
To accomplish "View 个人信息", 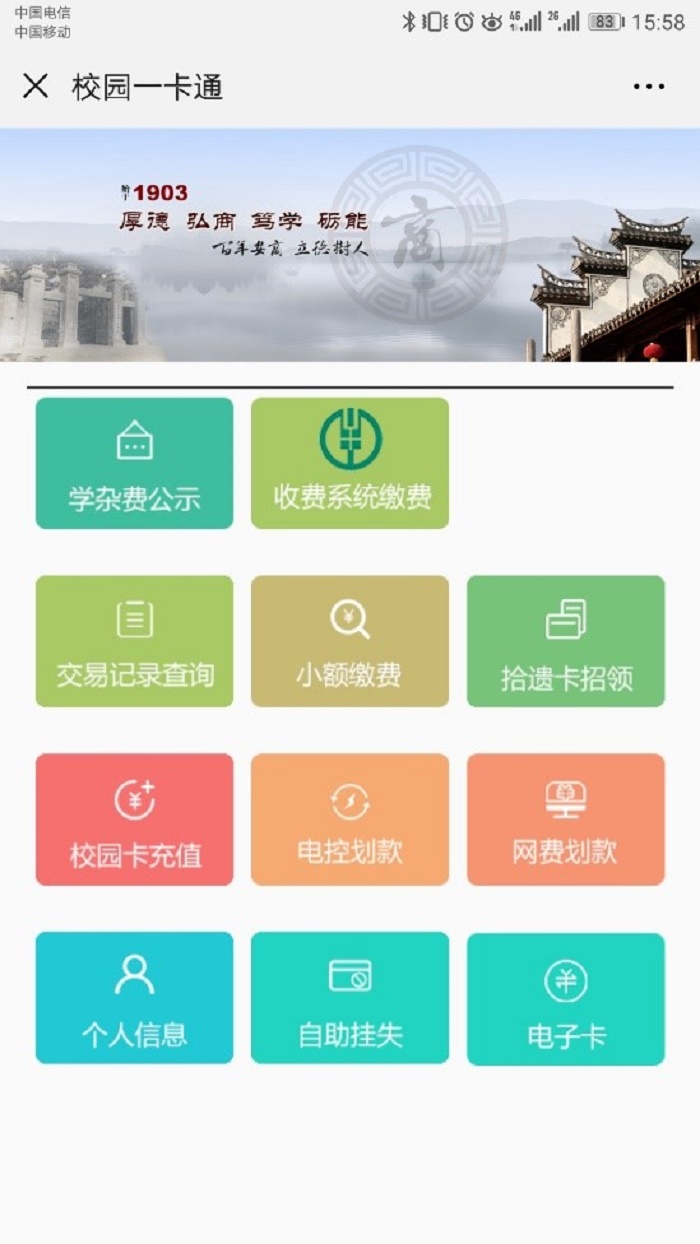I will pos(134,997).
